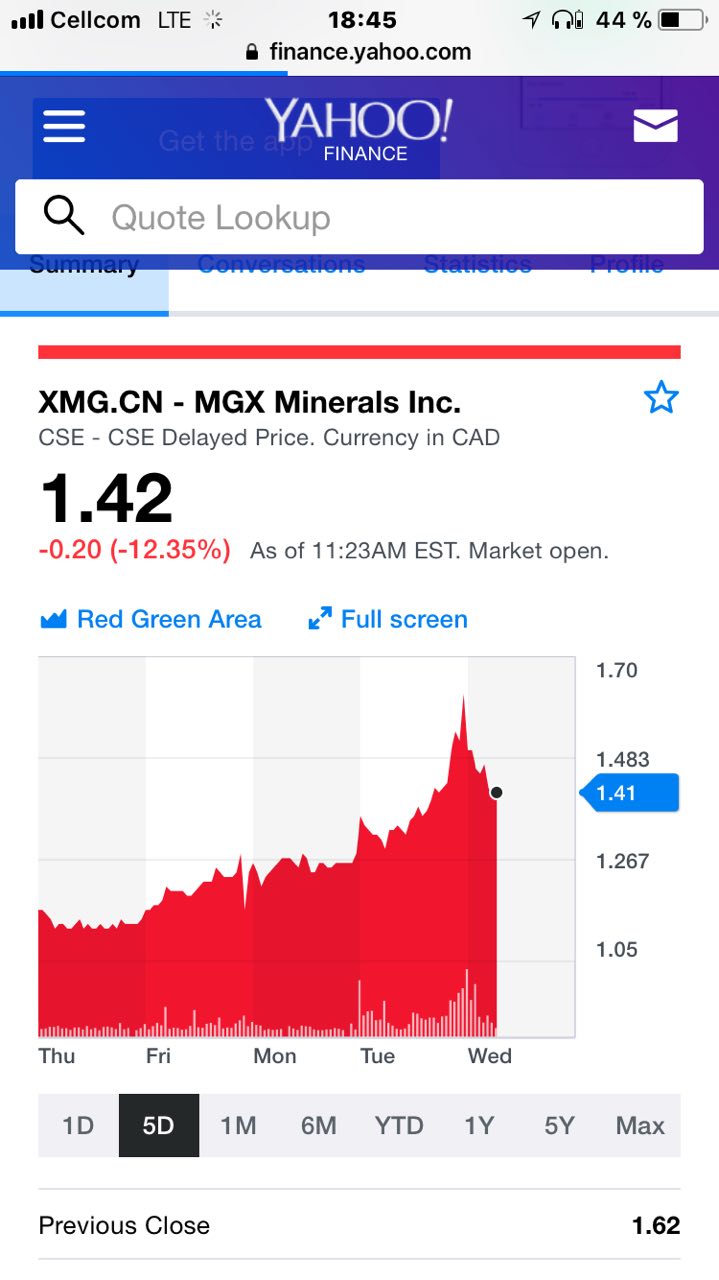
Task: Add XMG.CN to watchlist with star
Action: click(661, 398)
